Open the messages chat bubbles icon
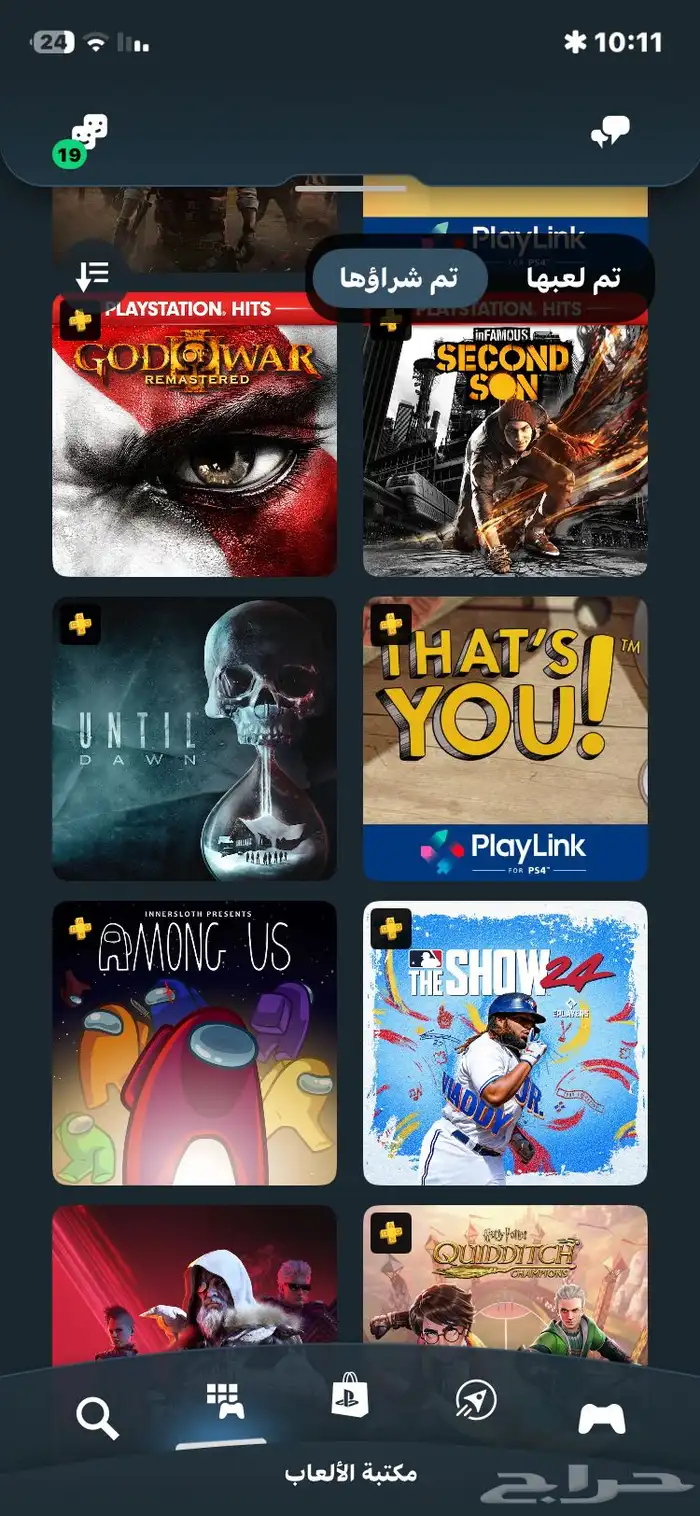700x1516 pixels. 610,132
